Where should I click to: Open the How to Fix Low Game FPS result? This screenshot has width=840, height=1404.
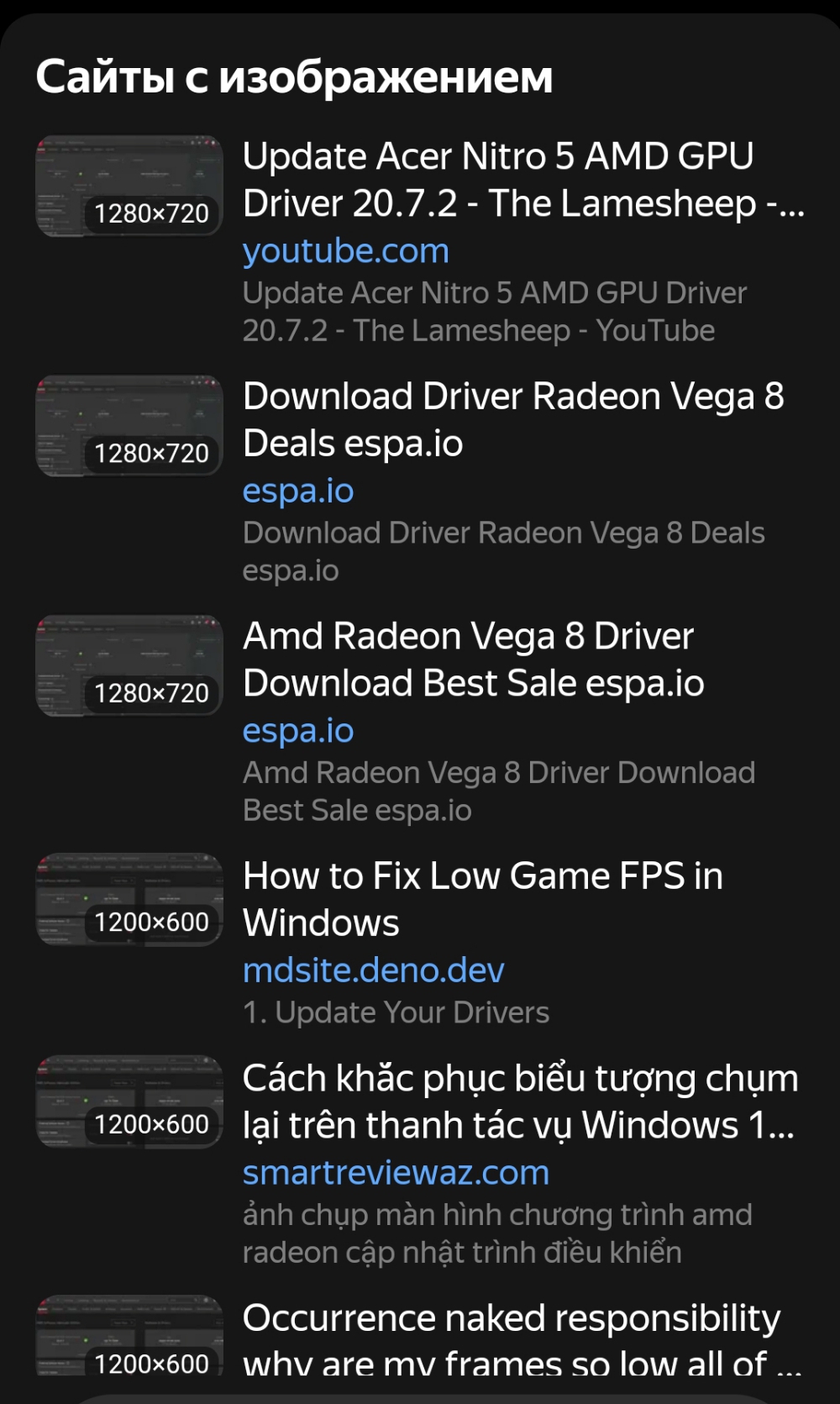tap(483, 899)
